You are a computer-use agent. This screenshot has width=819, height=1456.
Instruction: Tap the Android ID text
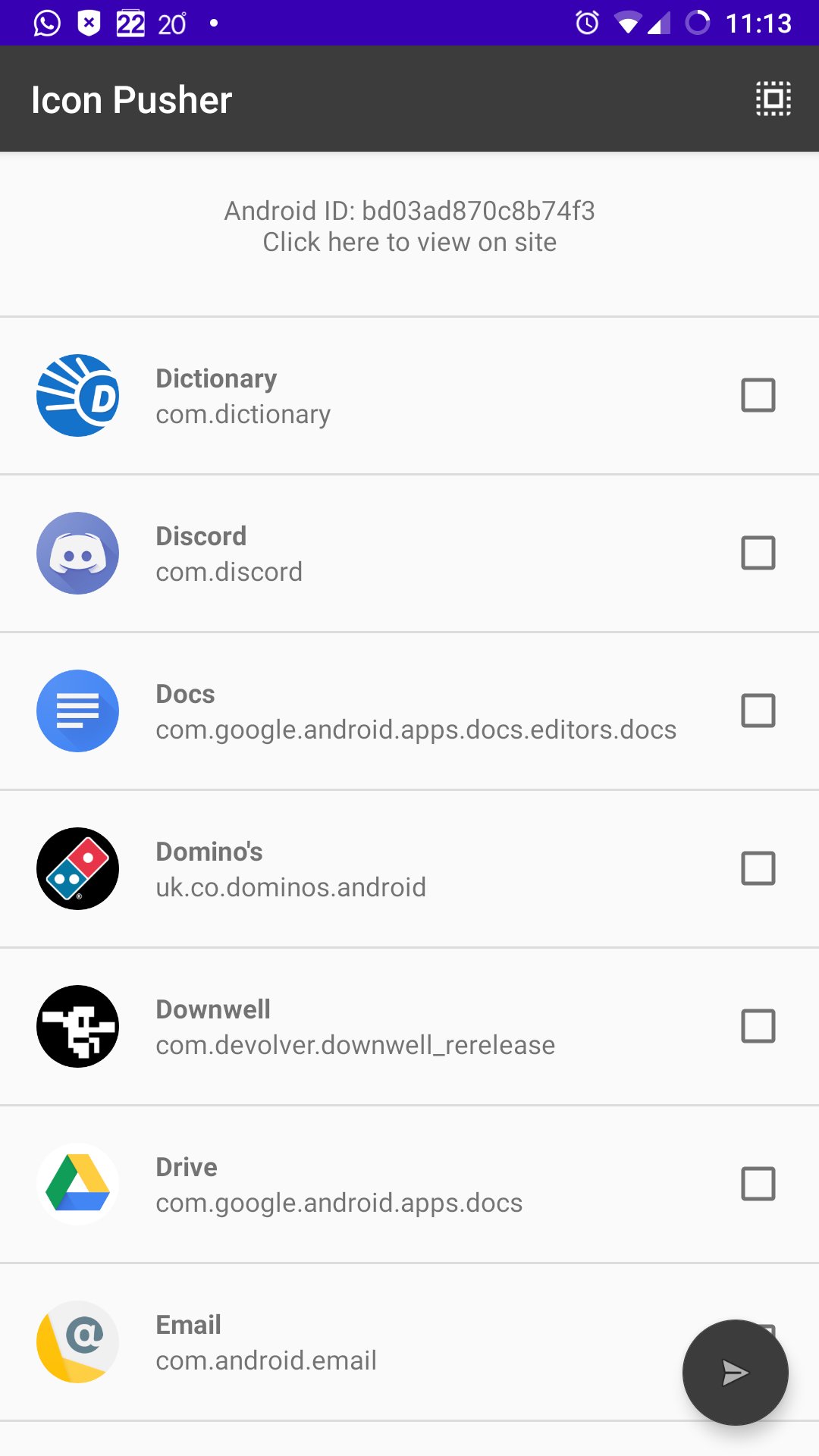point(409,212)
